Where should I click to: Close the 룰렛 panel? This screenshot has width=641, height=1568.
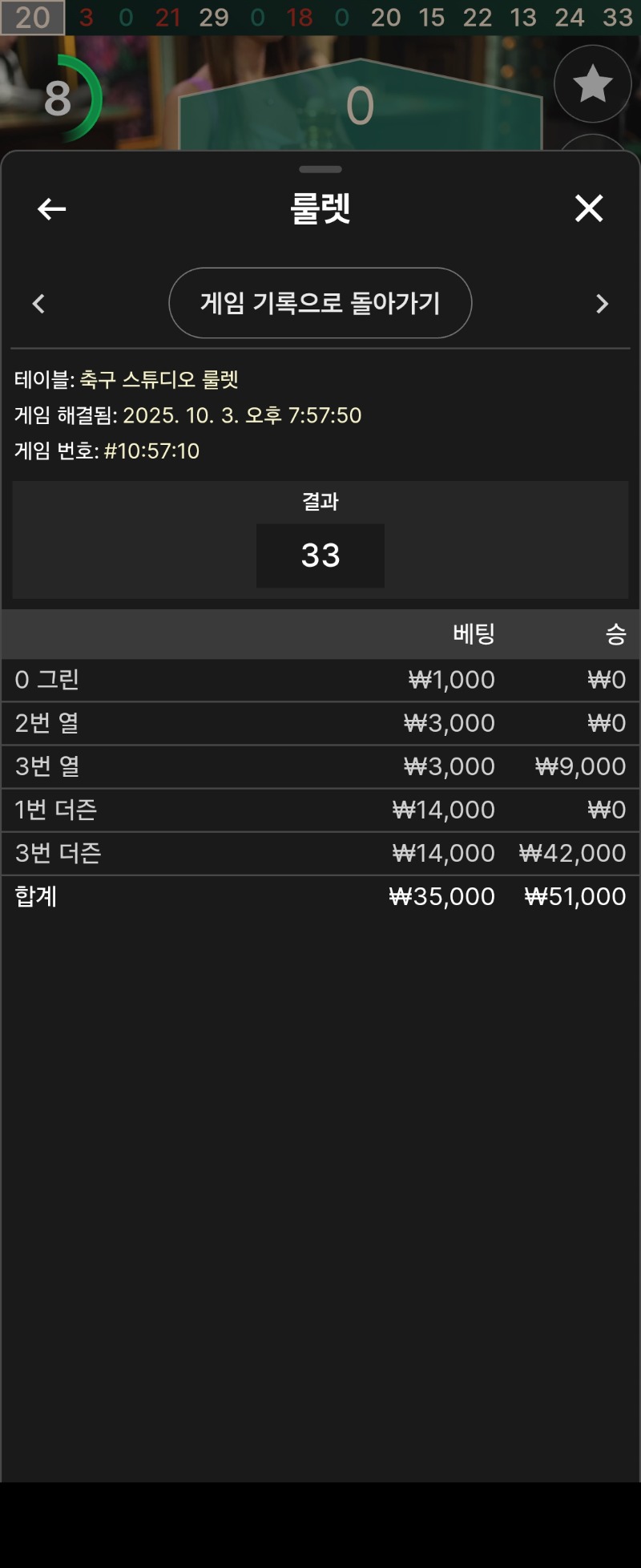[589, 208]
